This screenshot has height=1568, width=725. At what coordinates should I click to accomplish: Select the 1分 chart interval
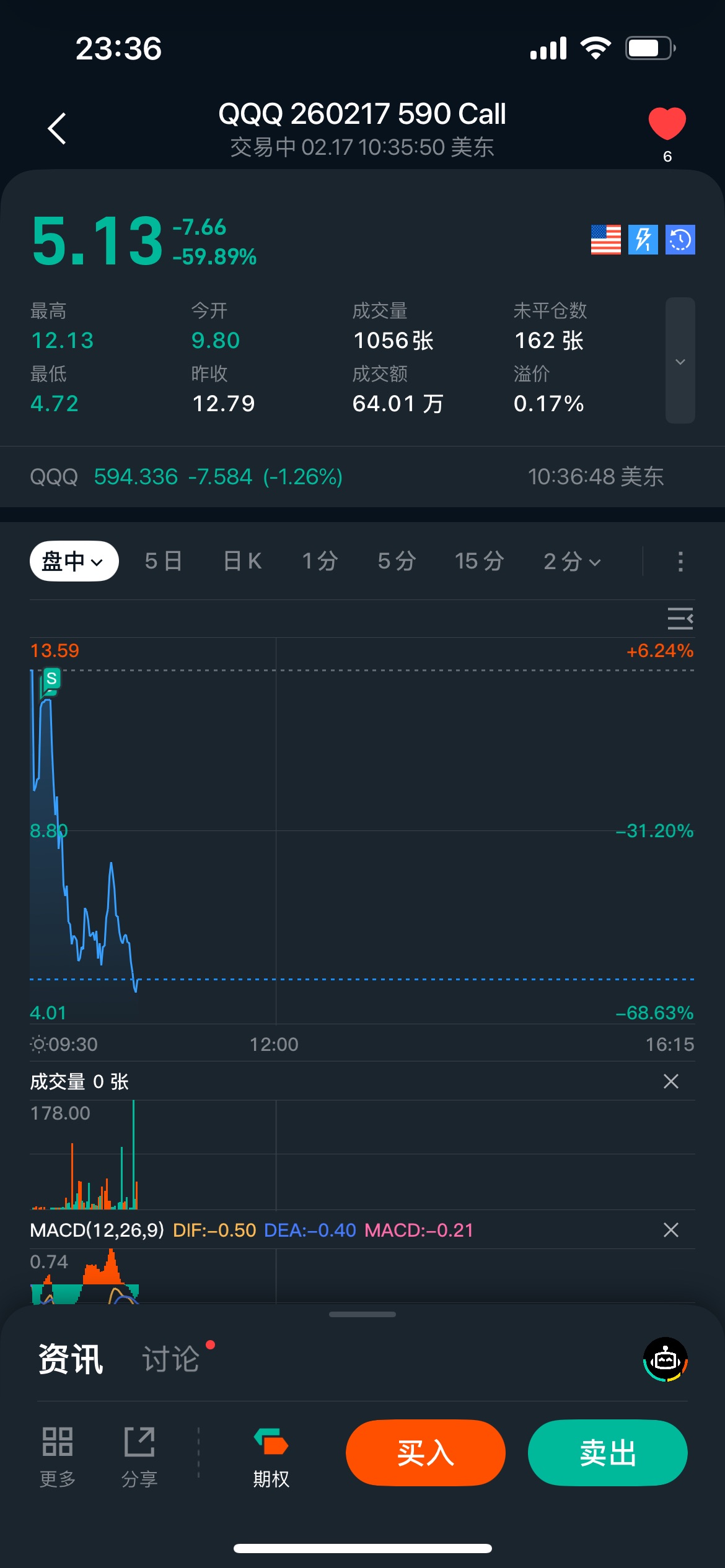[x=320, y=561]
